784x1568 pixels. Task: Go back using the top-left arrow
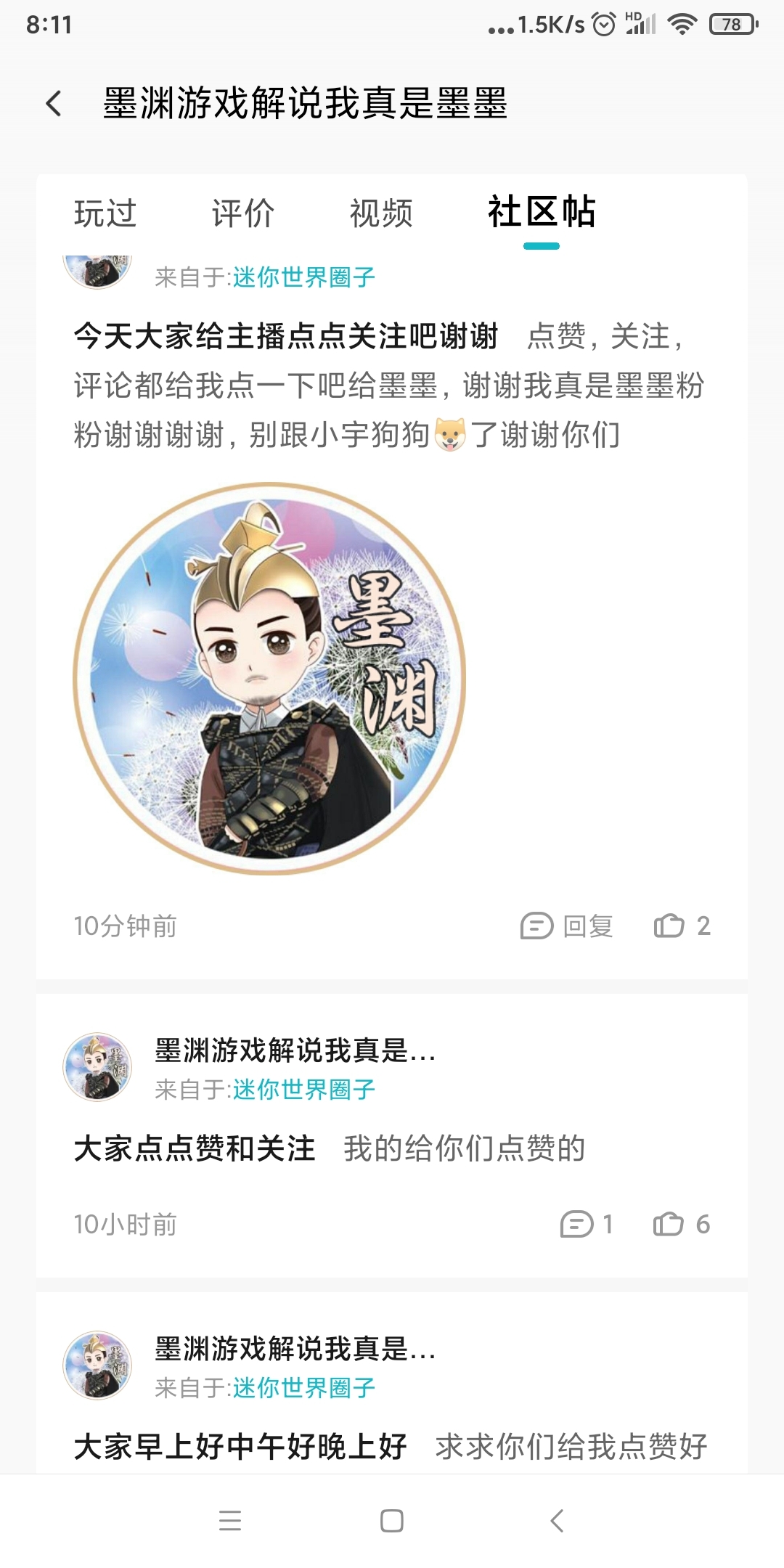54,104
